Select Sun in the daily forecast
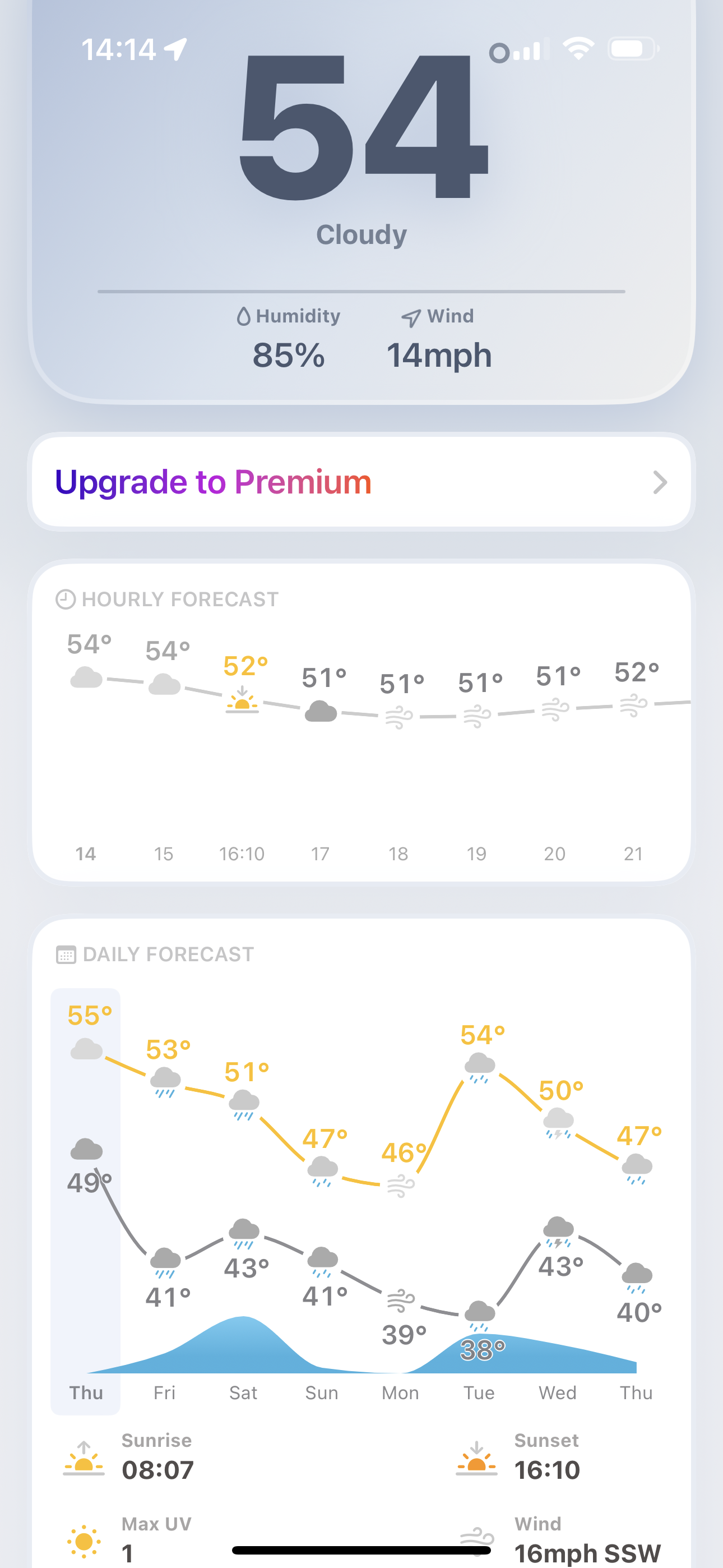The width and height of the screenshot is (723, 1568). 321,1201
